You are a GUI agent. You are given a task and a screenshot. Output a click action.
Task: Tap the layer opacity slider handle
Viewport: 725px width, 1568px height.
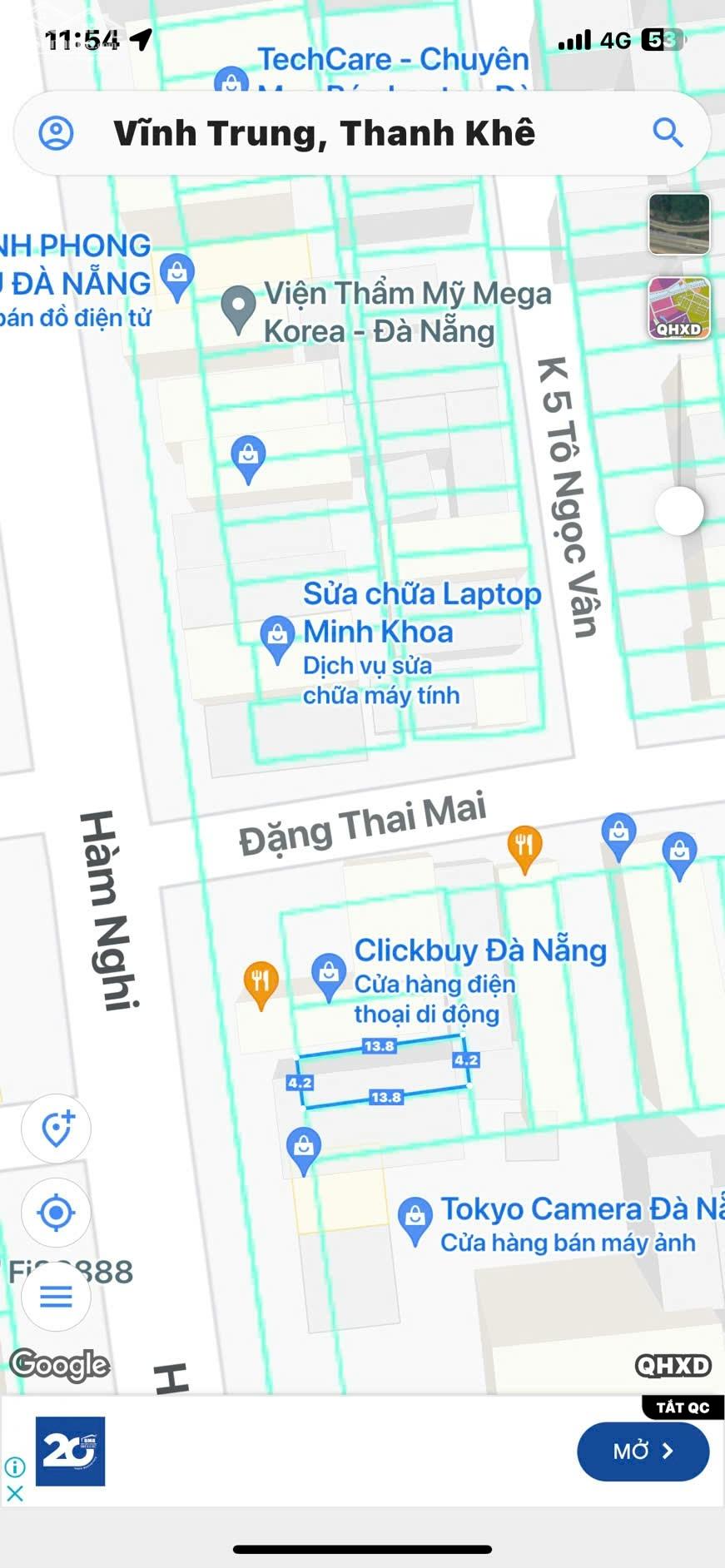pyautogui.click(x=679, y=510)
